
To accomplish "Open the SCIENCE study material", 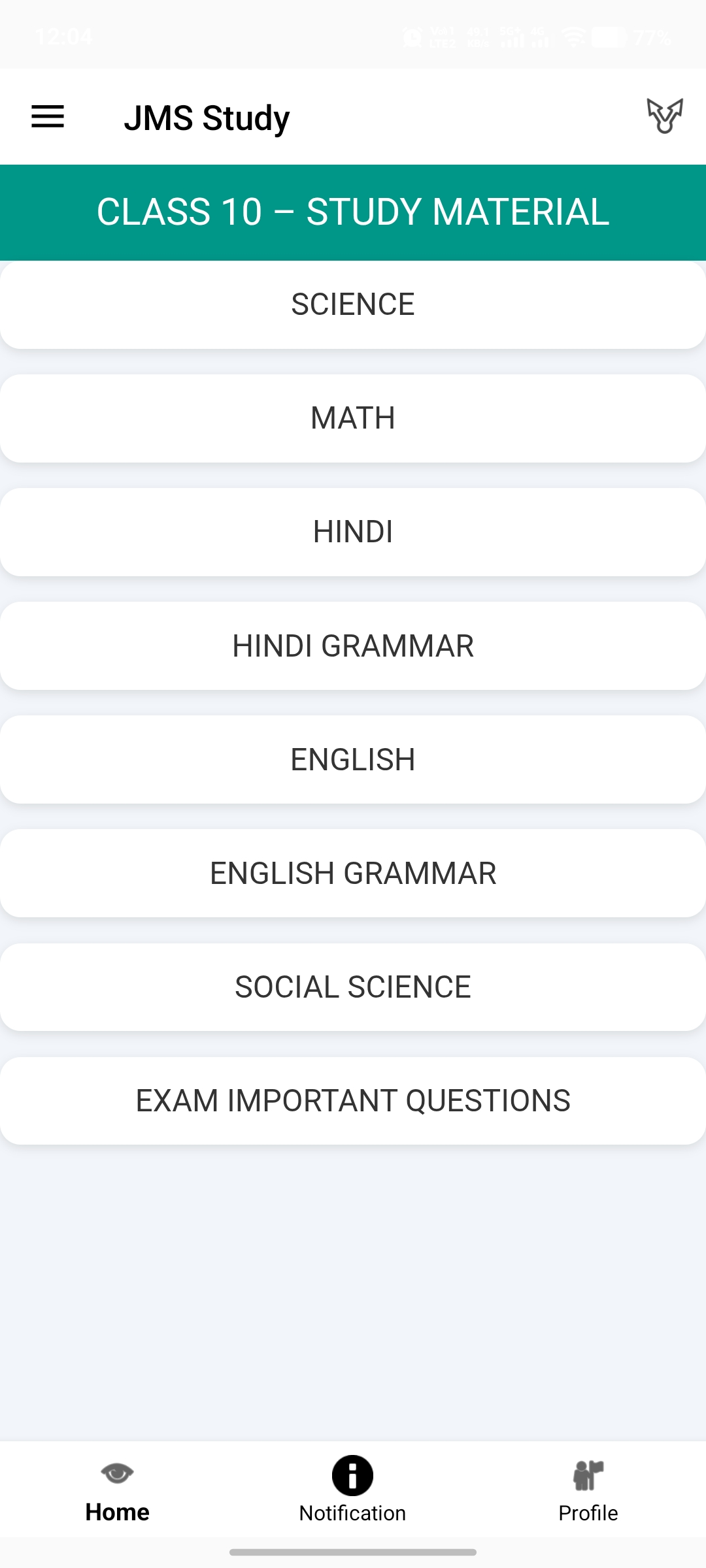I will point(353,304).
